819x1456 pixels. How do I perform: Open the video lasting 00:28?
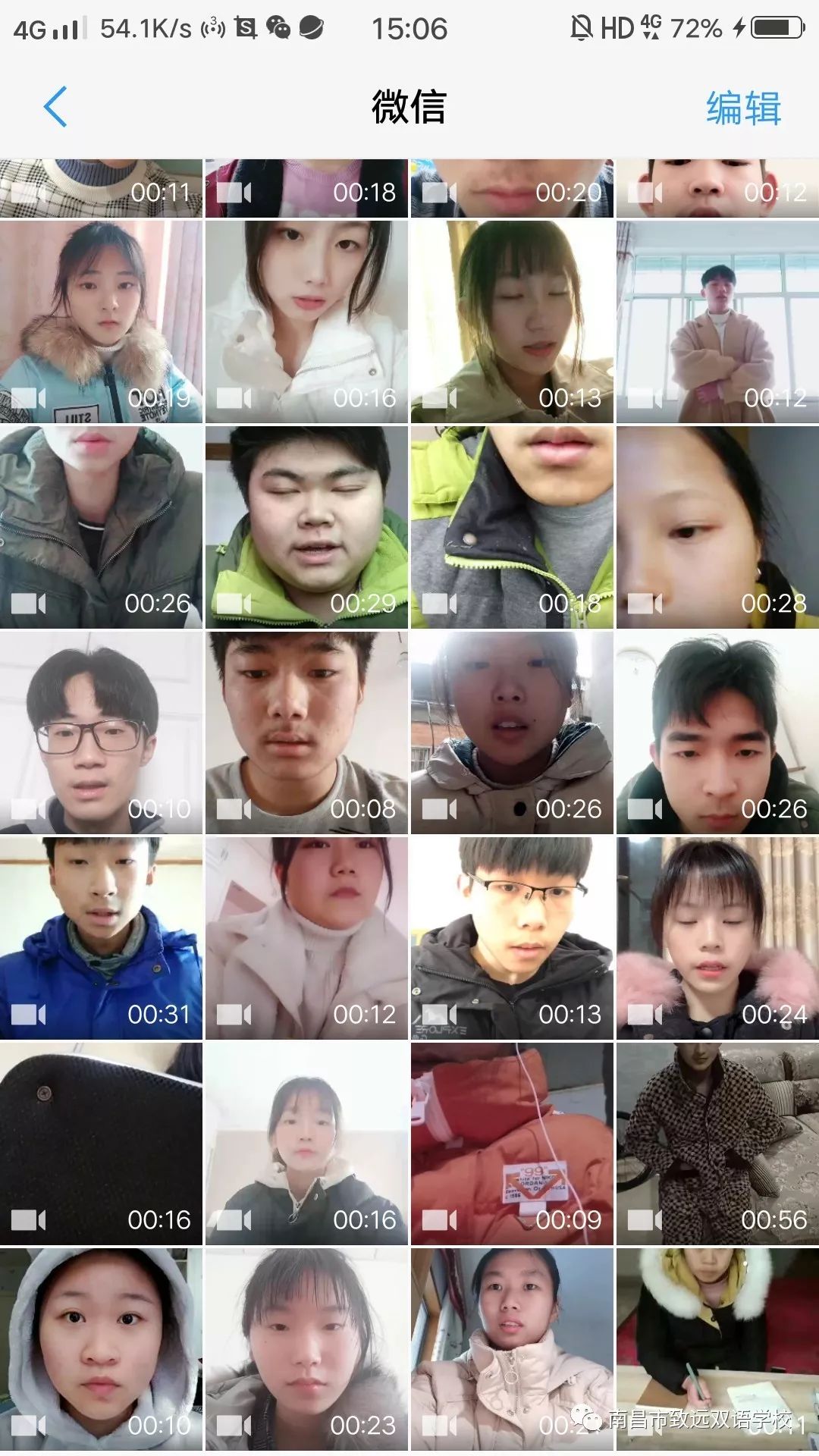tap(717, 527)
